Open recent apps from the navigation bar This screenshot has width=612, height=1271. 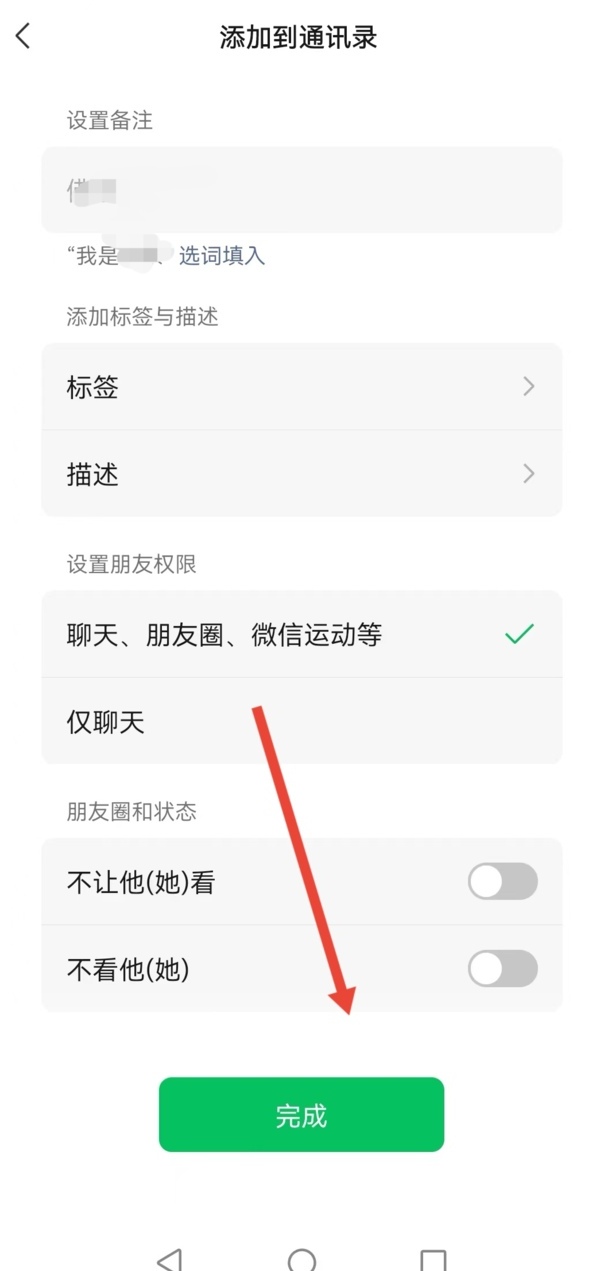tap(433, 1259)
